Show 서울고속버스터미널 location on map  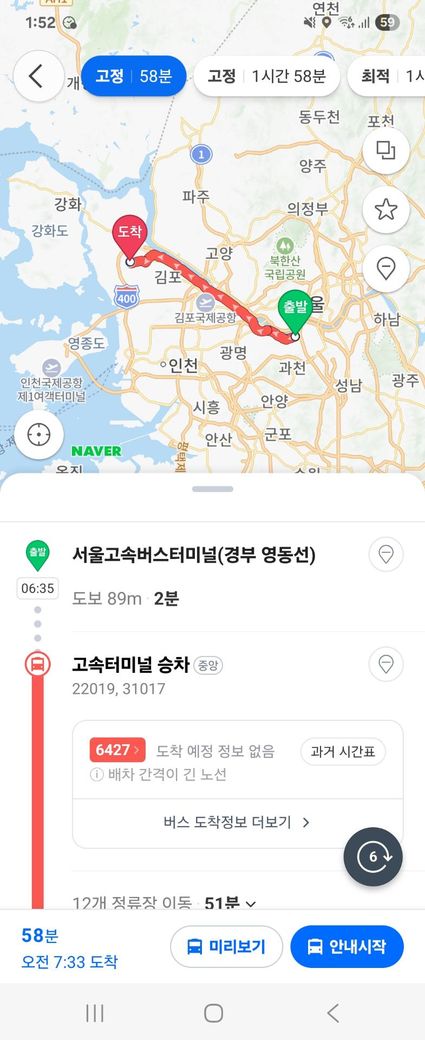point(386,554)
